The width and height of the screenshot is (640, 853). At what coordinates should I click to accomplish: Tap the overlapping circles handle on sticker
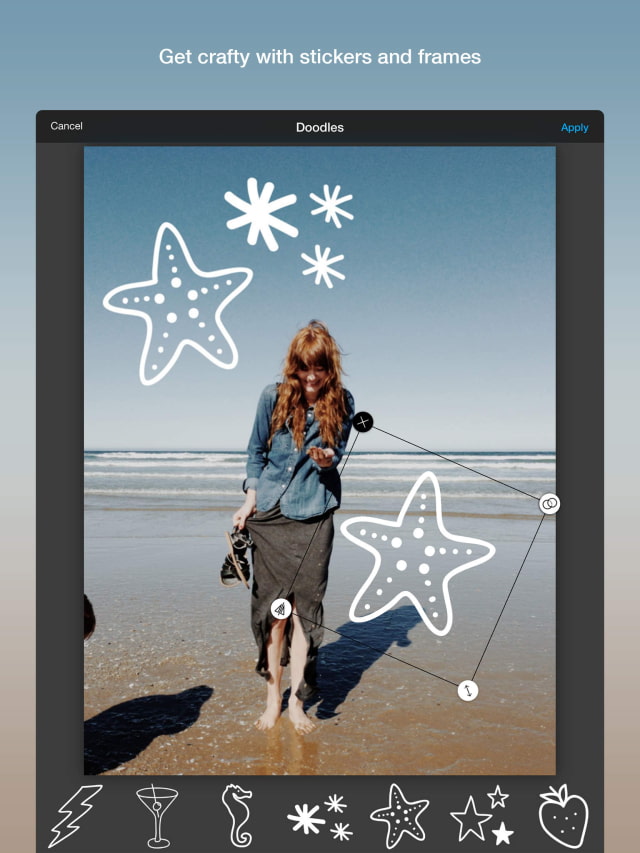tap(549, 503)
